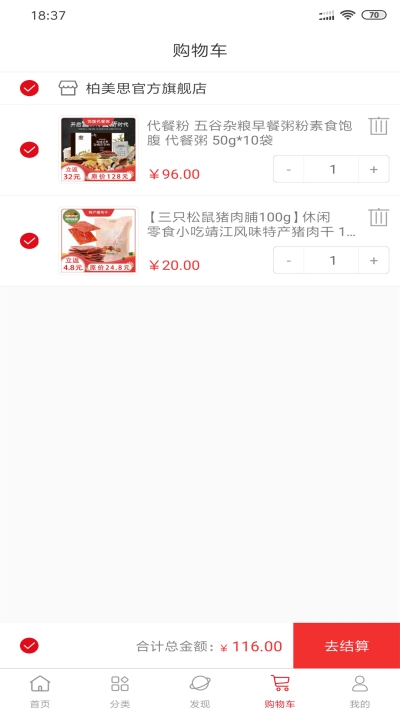Delete the 三只松鼠猪肉脯 item with trash icon
400x711 pixels.
click(x=379, y=217)
